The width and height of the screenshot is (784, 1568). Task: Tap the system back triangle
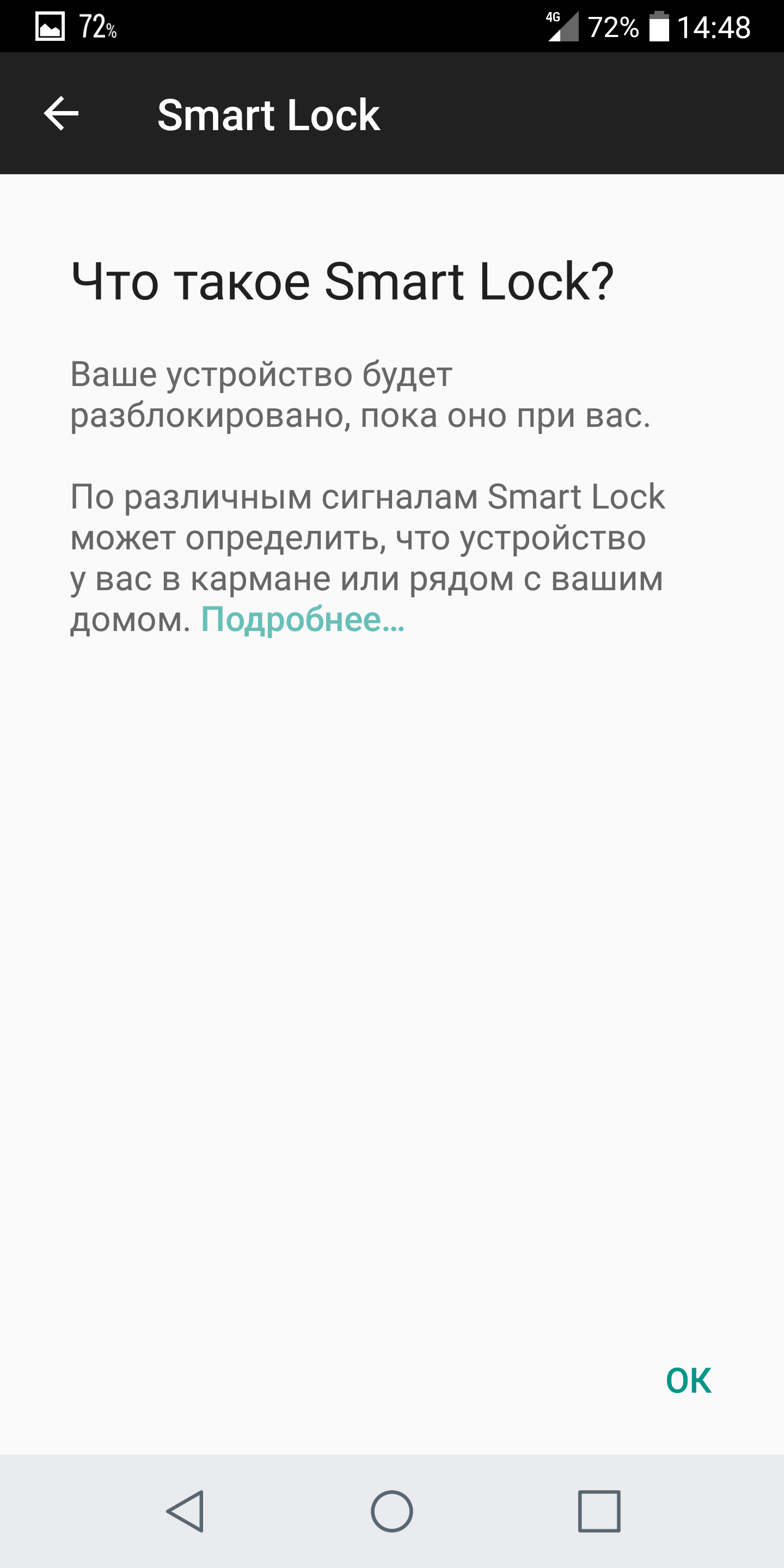(185, 1511)
